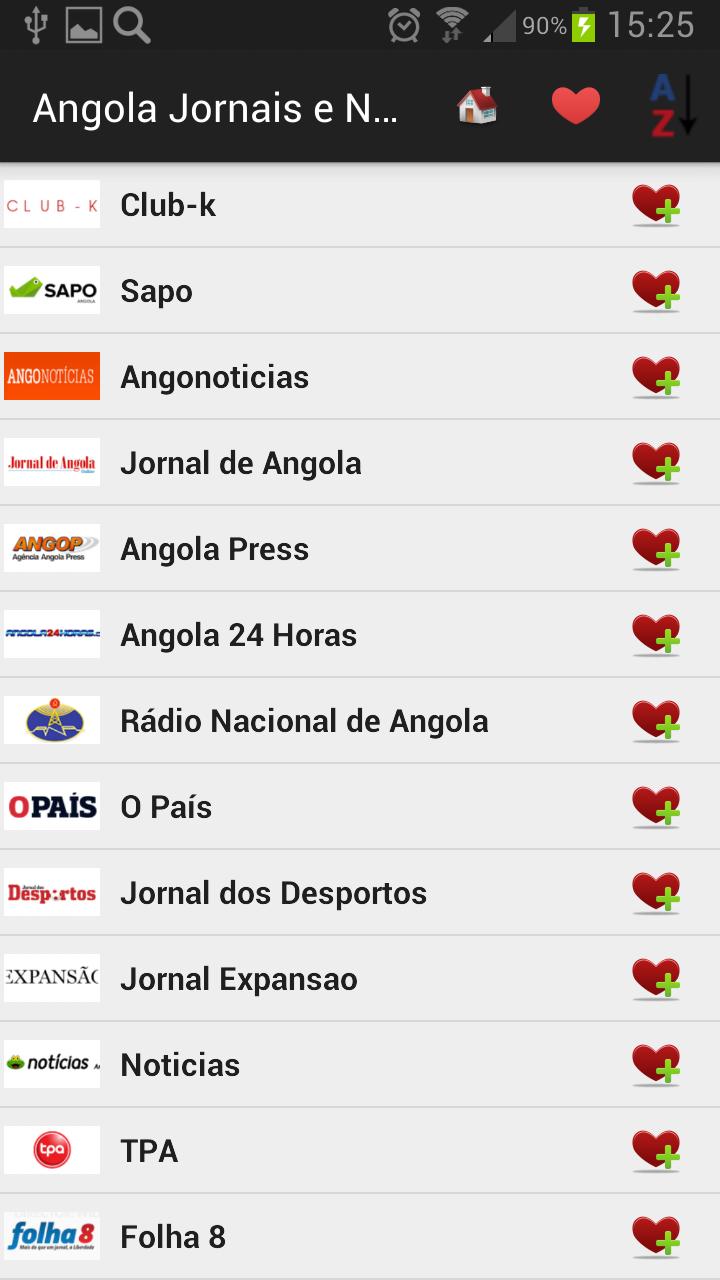Click the TPA channel logo

tap(51, 1150)
